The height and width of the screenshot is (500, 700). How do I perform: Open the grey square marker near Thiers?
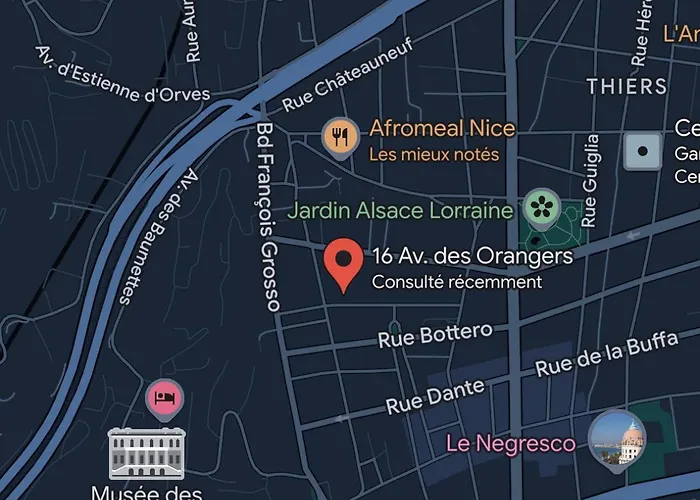641,151
